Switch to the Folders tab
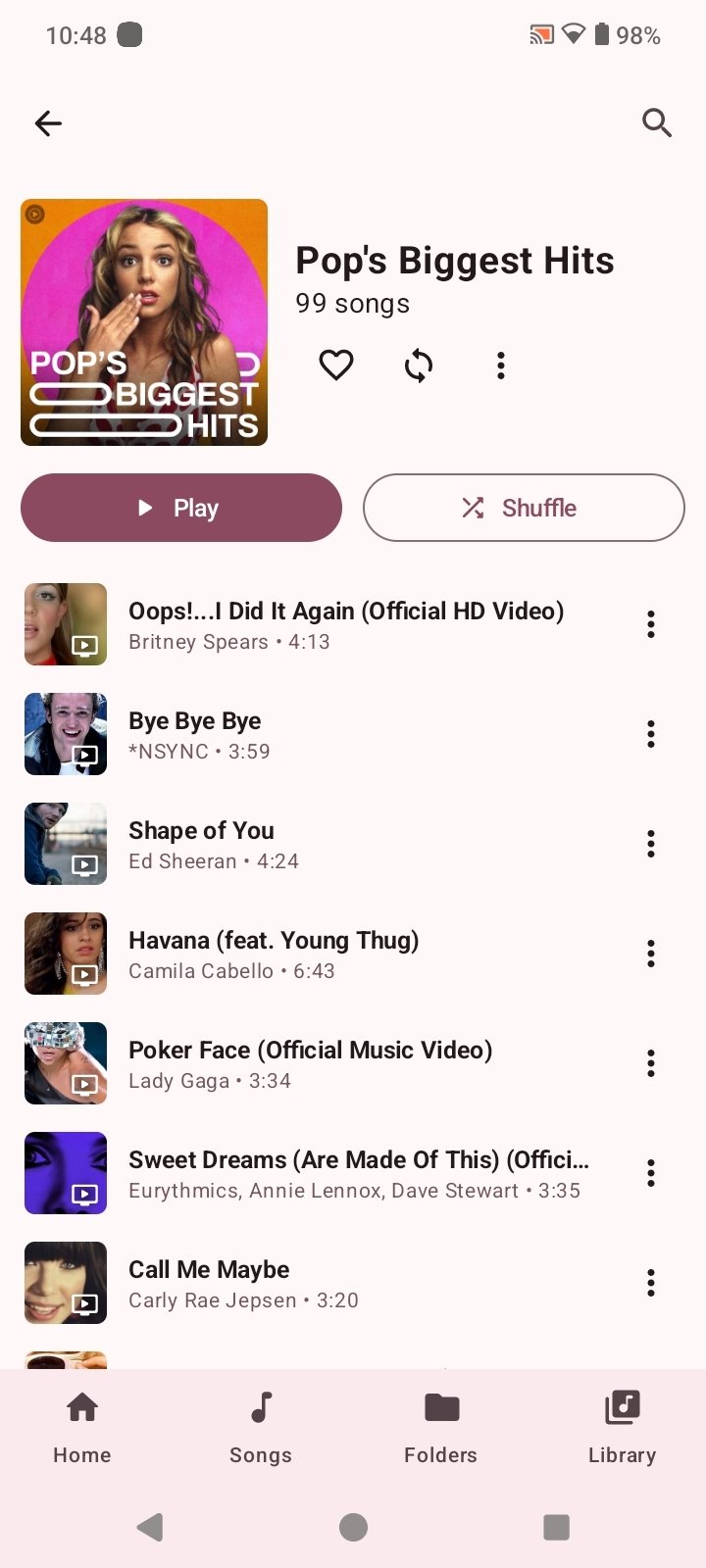Viewport: 706px width, 1568px height. click(441, 1427)
